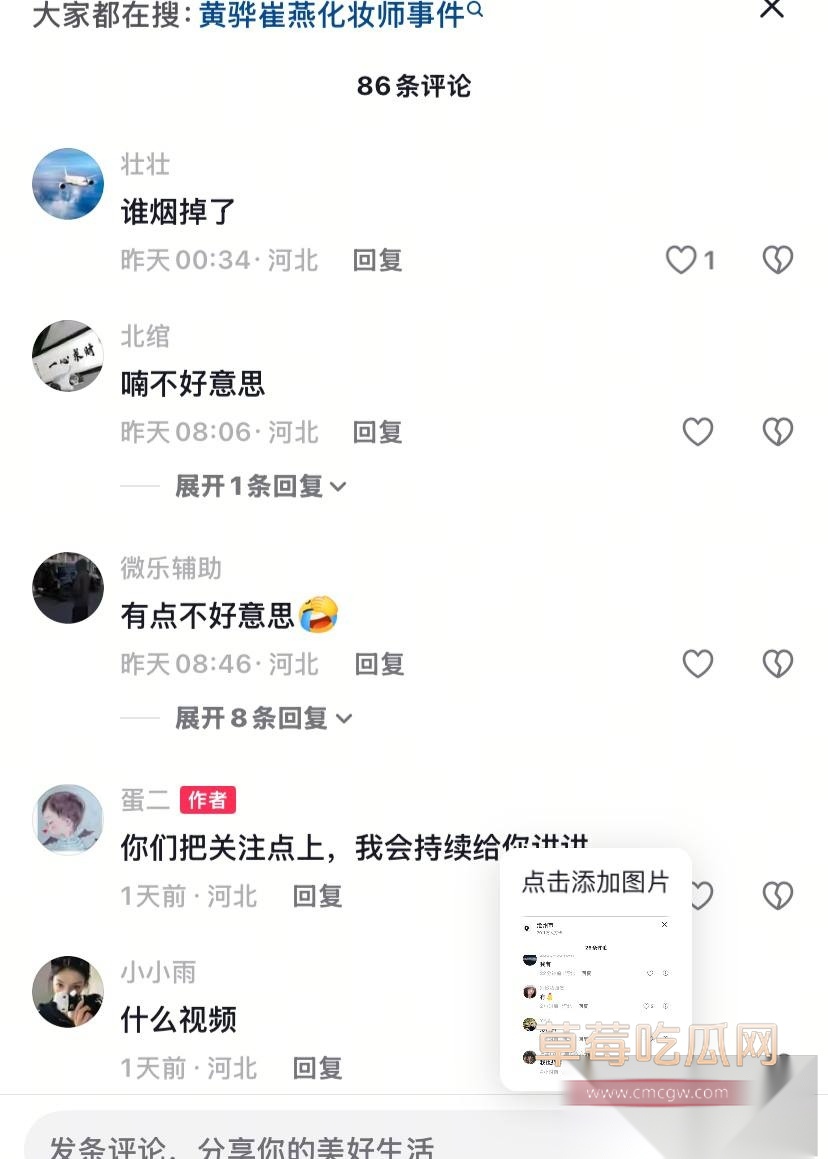The image size is (828, 1159).
Task: Expand 8 replies under 微乐辅助's comment
Action: click(263, 718)
